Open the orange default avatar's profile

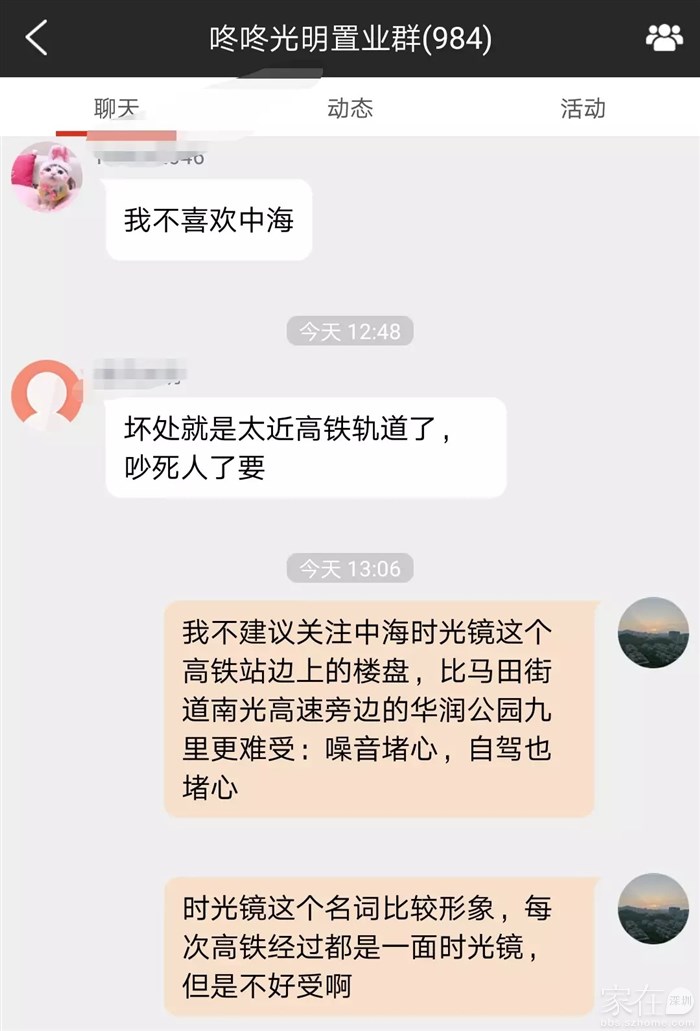(x=46, y=396)
